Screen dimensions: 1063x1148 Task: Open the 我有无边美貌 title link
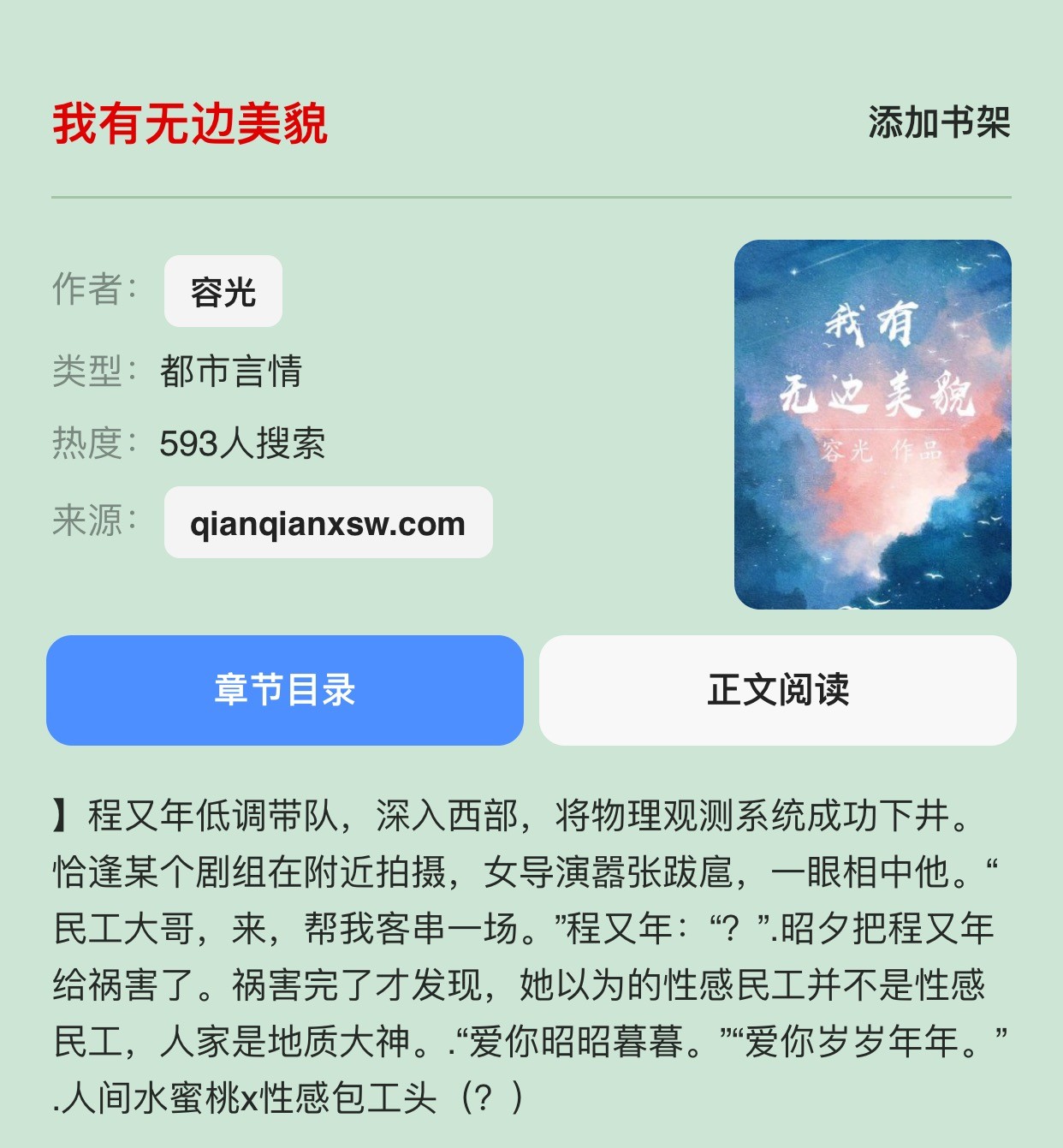190,124
